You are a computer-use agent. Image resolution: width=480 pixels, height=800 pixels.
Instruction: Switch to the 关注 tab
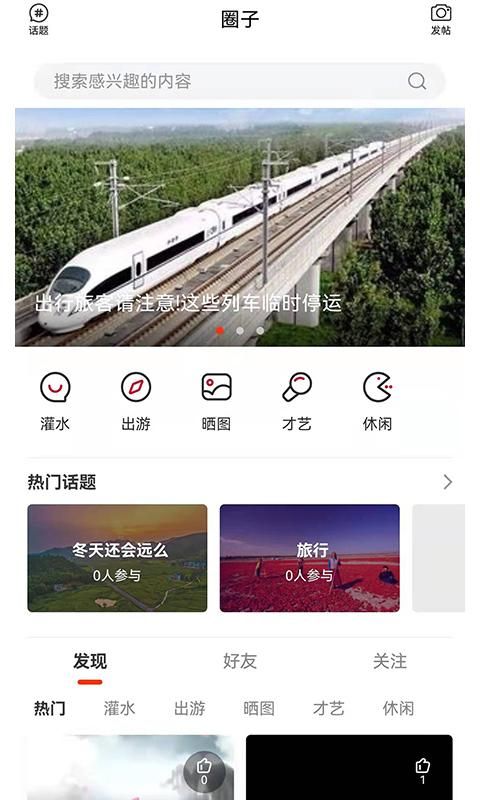coord(390,661)
